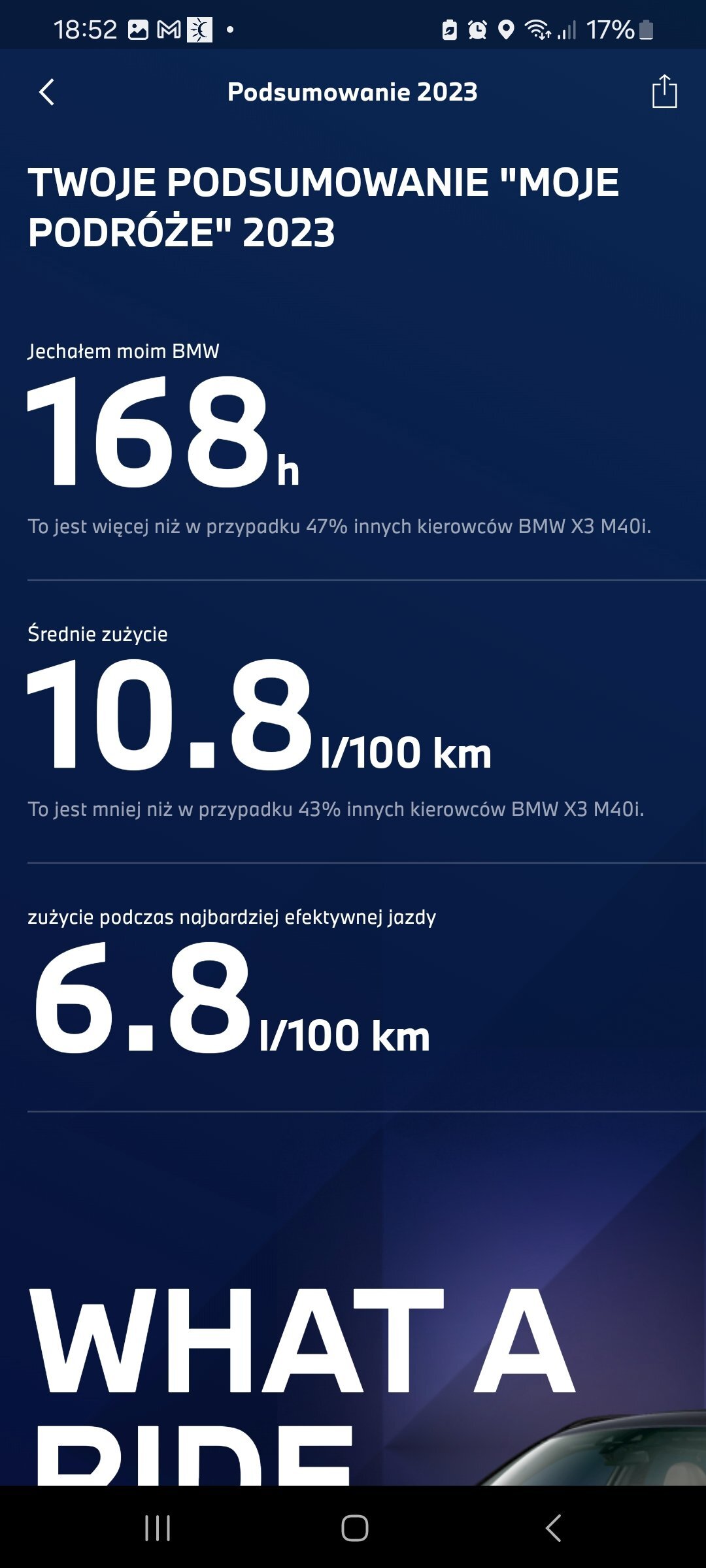Share the 2023 summary
Image resolution: width=706 pixels, height=1568 pixels.
point(664,91)
